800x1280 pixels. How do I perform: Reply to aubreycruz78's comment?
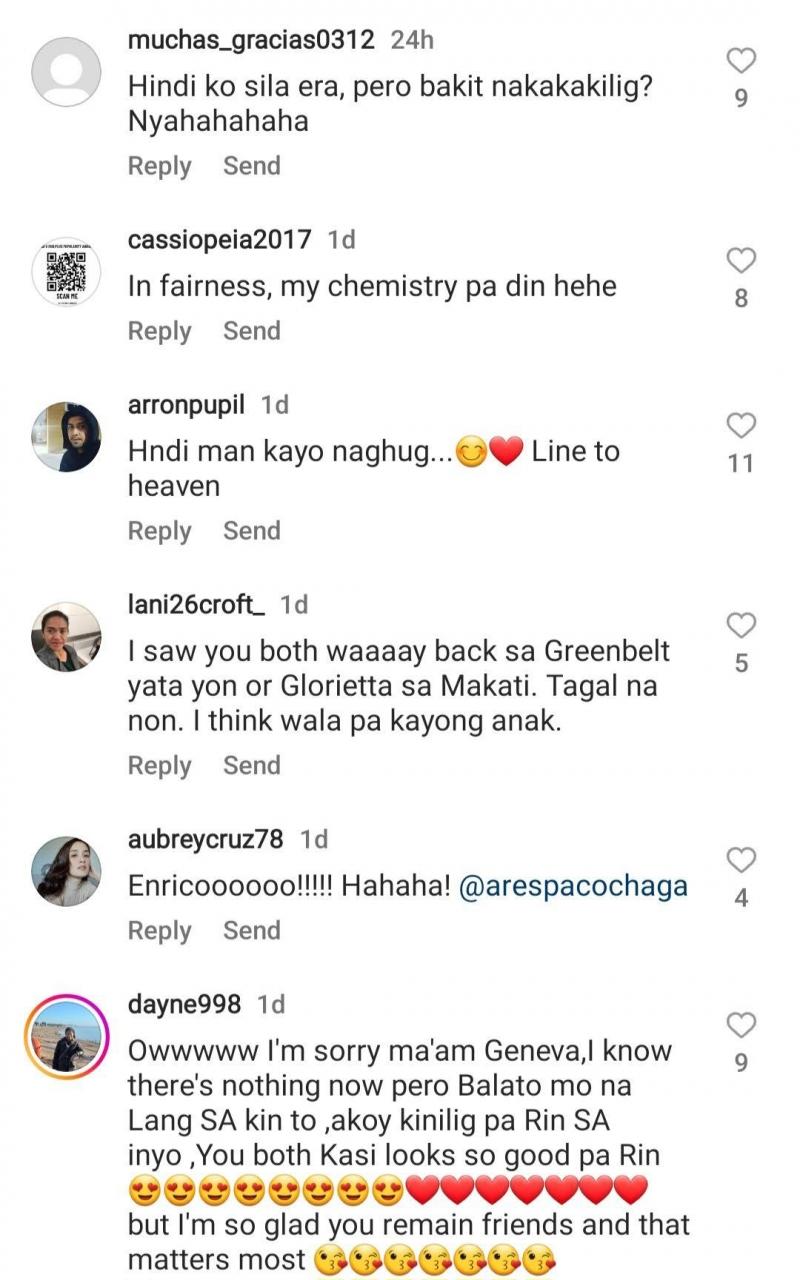[159, 930]
